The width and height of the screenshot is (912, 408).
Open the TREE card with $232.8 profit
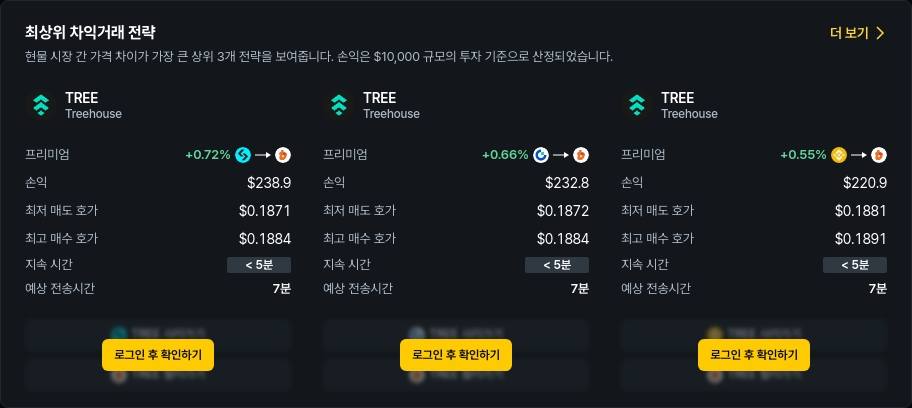coord(390,105)
